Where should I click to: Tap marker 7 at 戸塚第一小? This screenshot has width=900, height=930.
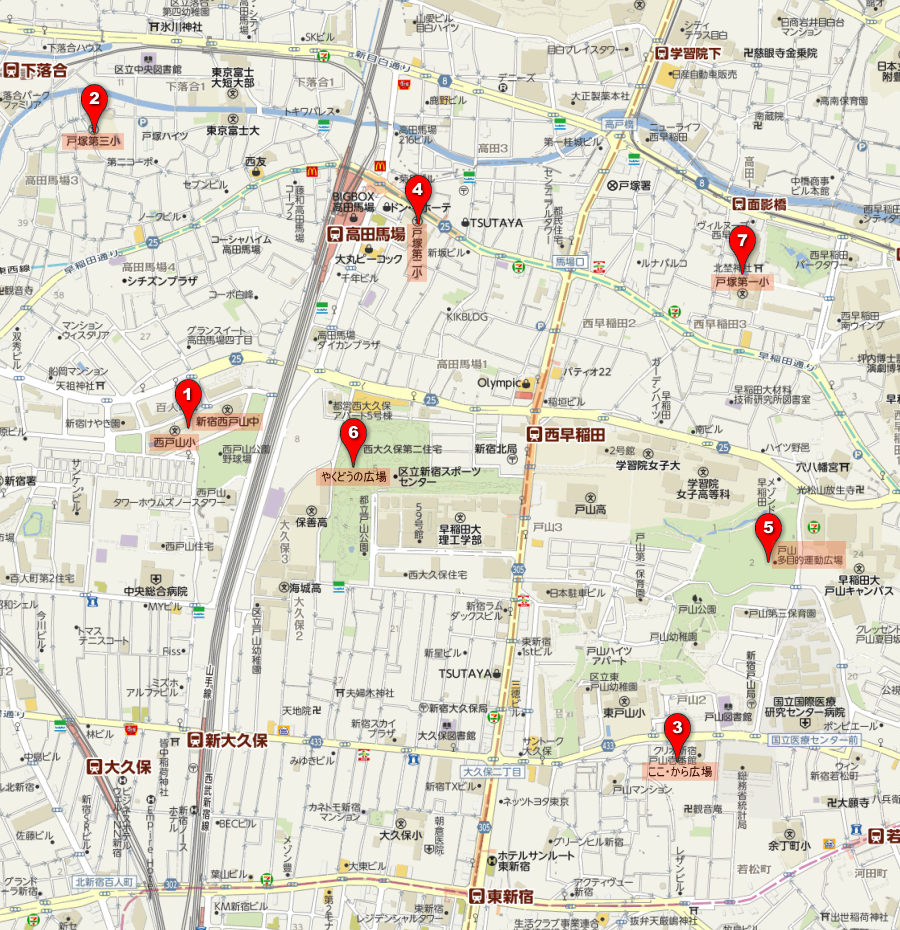740,243
